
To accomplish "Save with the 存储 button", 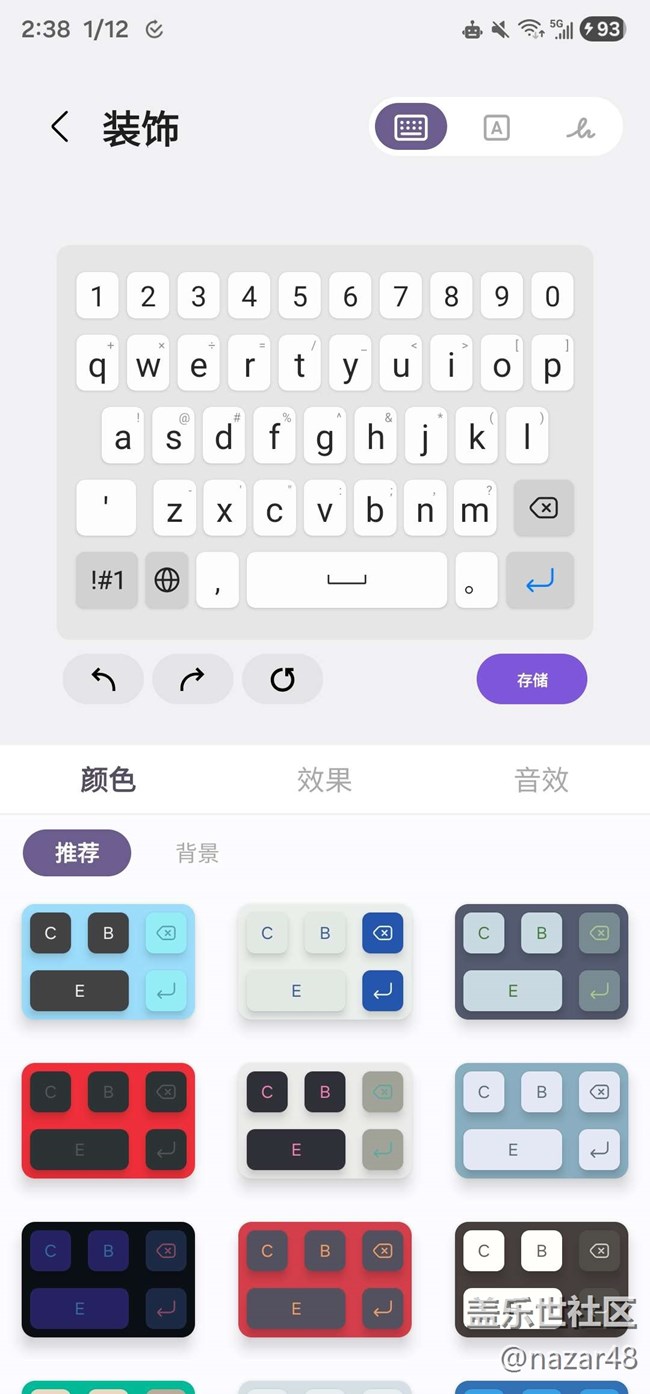I will [x=531, y=680].
